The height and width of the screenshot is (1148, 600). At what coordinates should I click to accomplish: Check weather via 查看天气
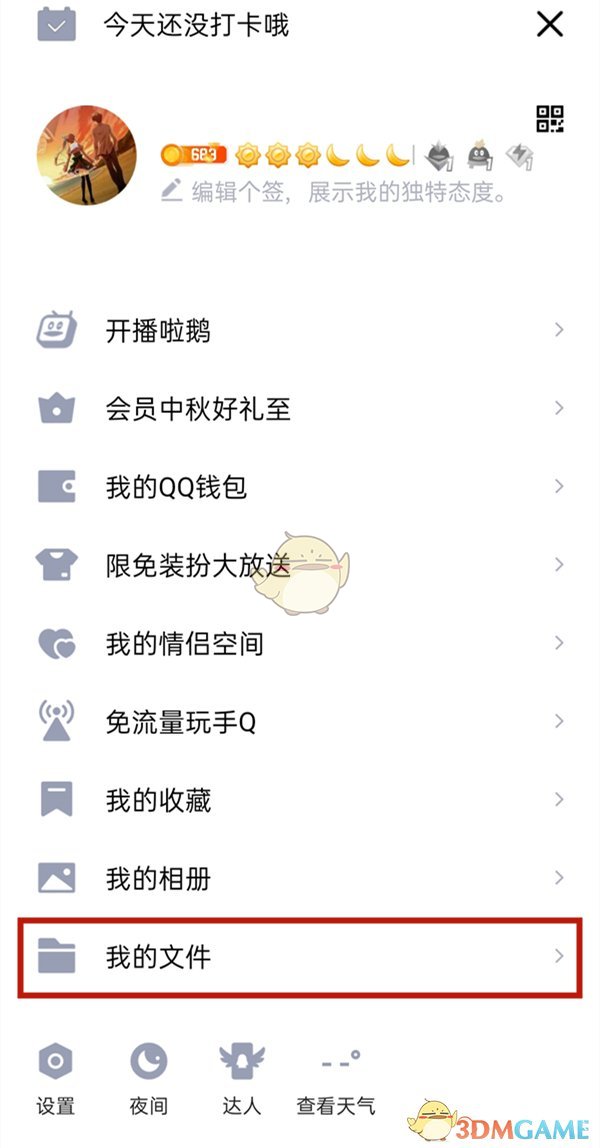pyautogui.click(x=336, y=1077)
